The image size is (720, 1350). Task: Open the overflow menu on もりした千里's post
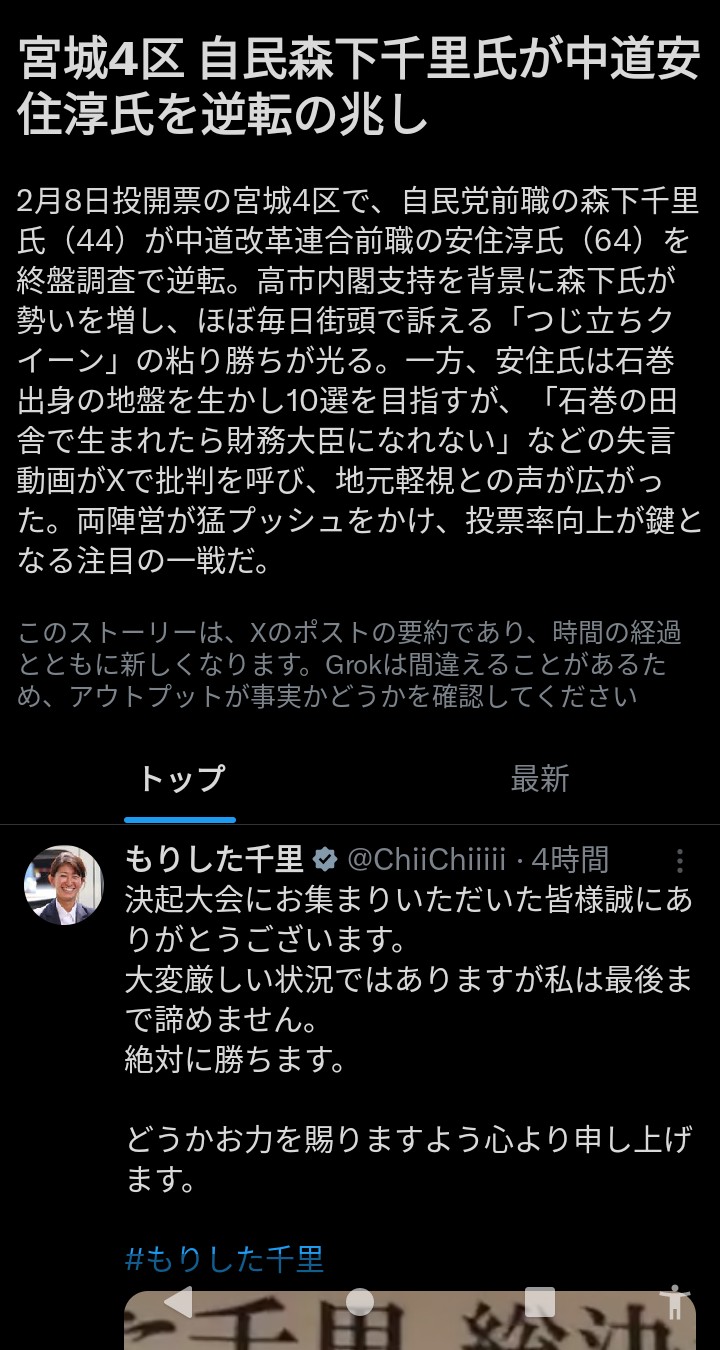point(680,861)
